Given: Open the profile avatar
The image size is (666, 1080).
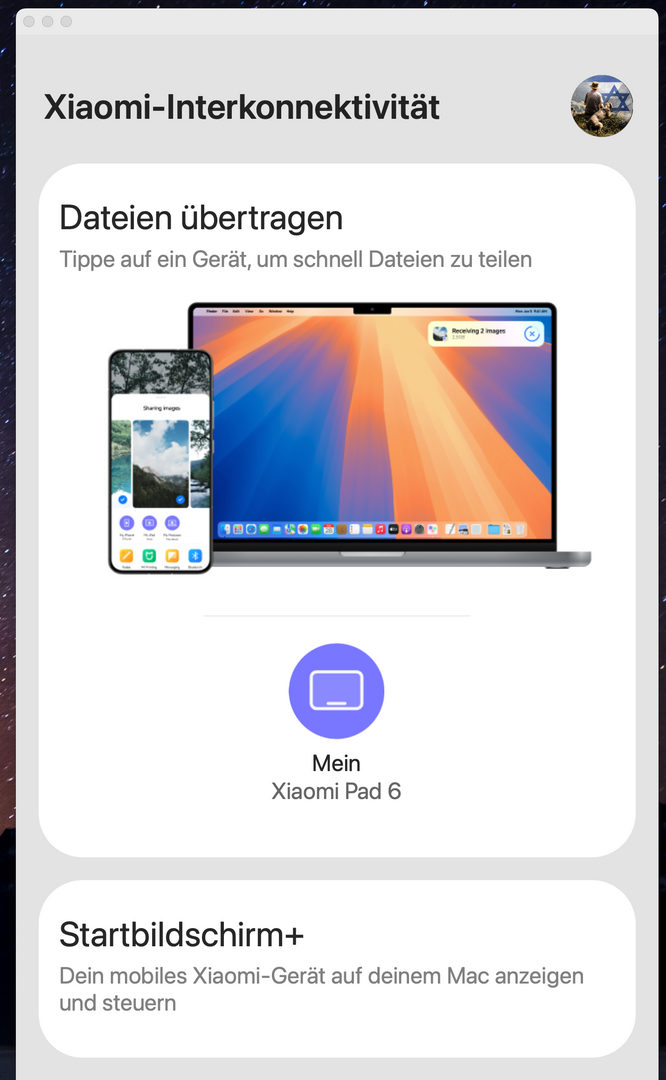Looking at the screenshot, I should pyautogui.click(x=601, y=106).
